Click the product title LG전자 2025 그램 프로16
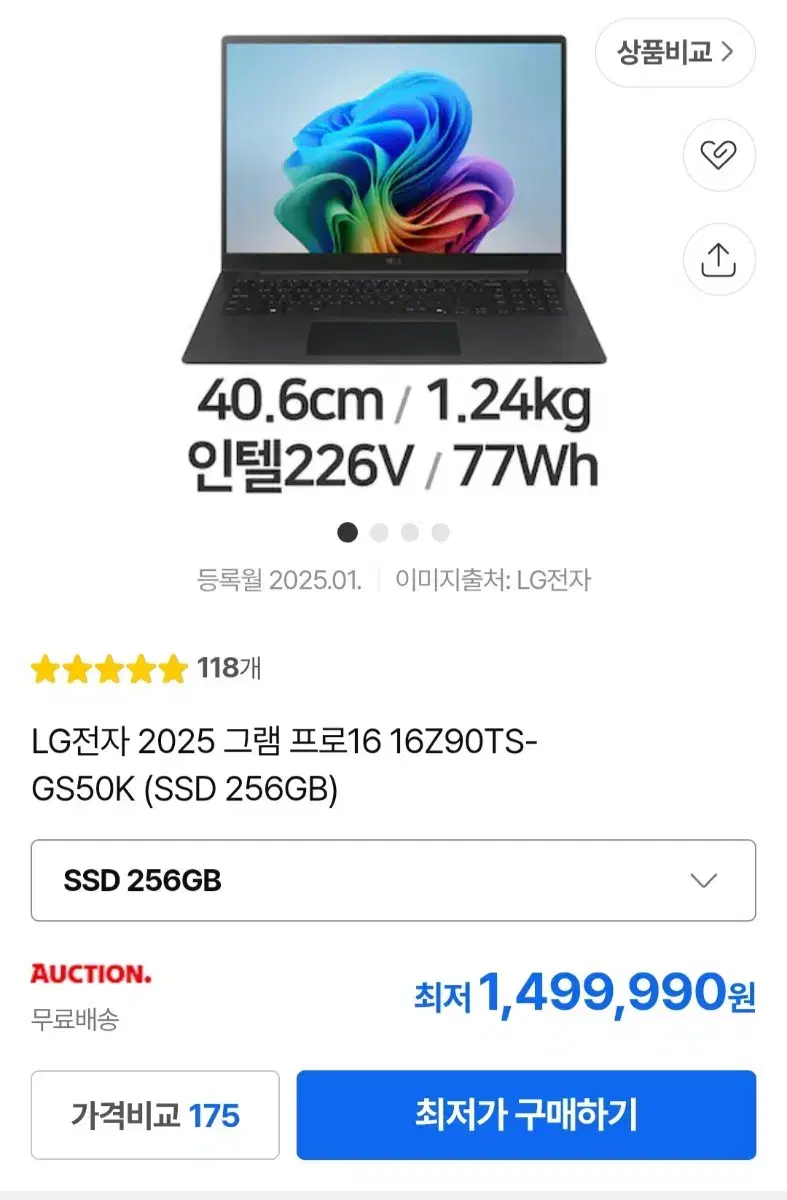Image resolution: width=787 pixels, height=1200 pixels. 250,764
